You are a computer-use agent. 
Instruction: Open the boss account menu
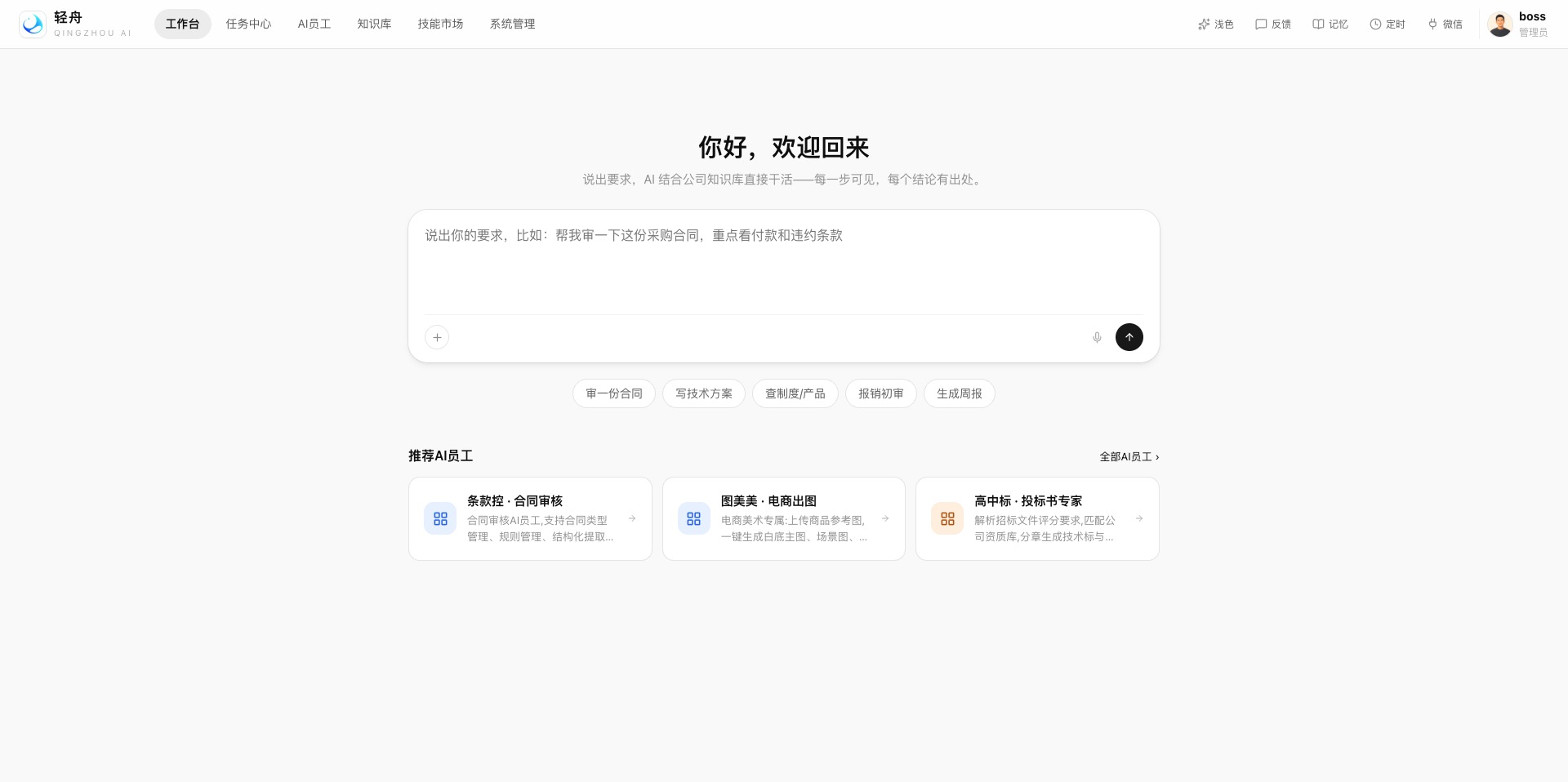pyautogui.click(x=1518, y=24)
